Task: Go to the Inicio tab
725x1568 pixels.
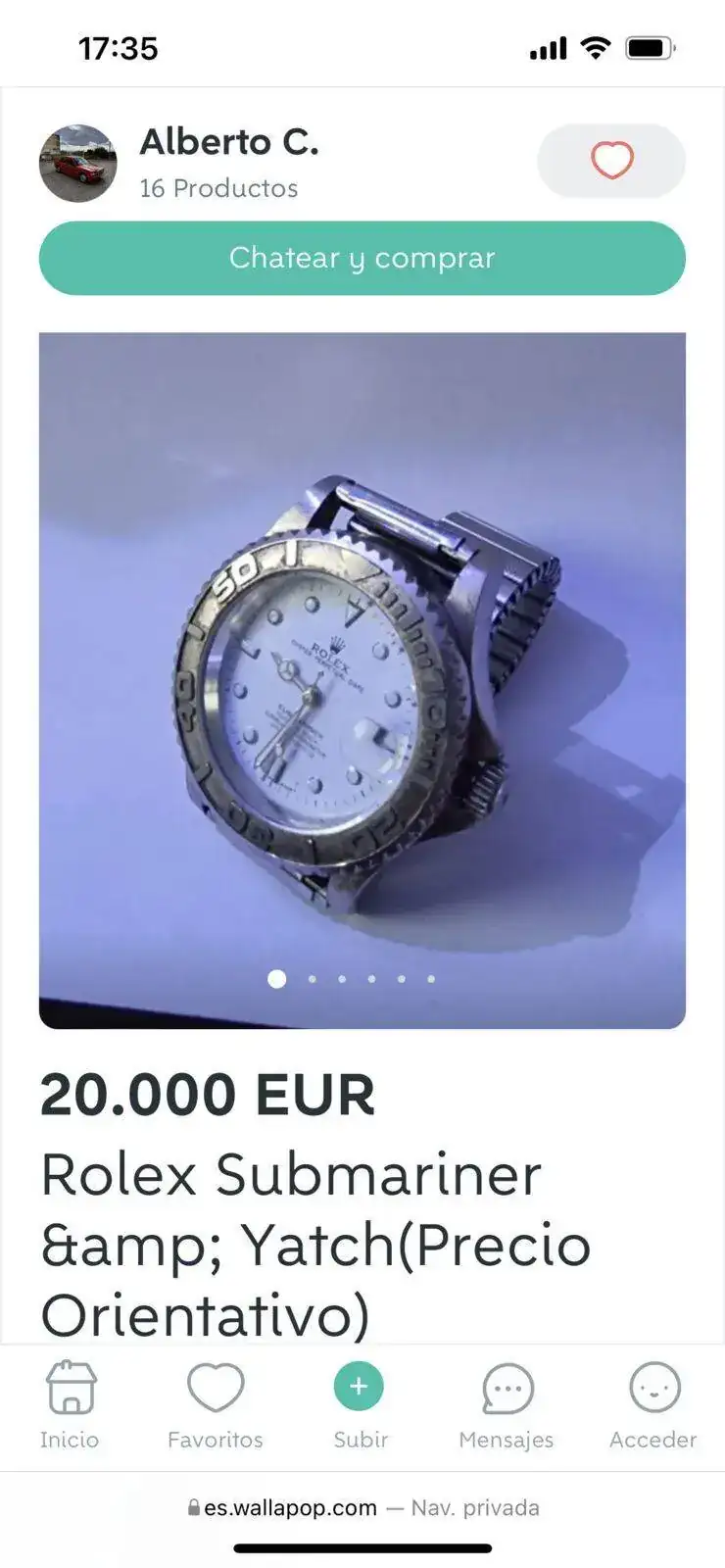Action: click(x=70, y=1404)
